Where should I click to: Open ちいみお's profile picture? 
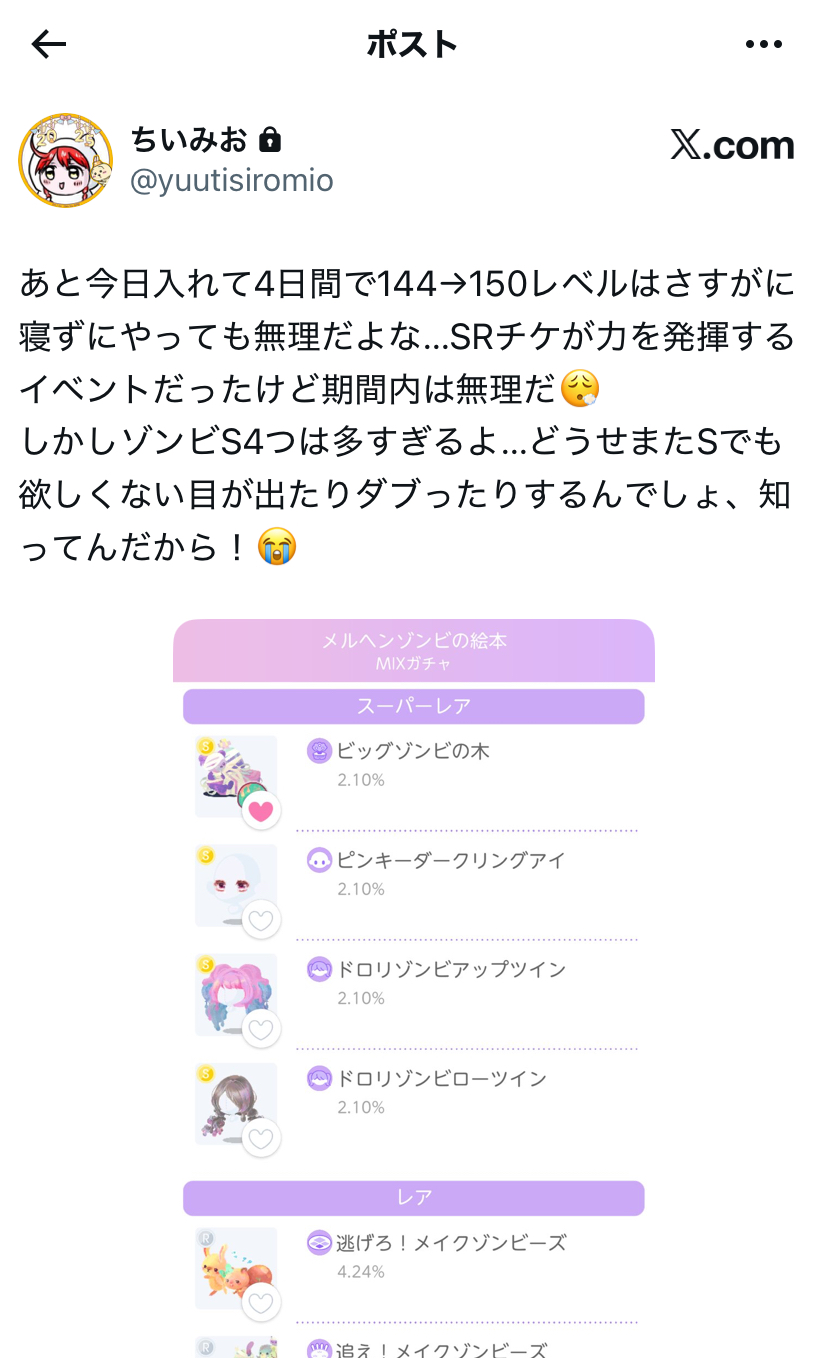pos(66,160)
